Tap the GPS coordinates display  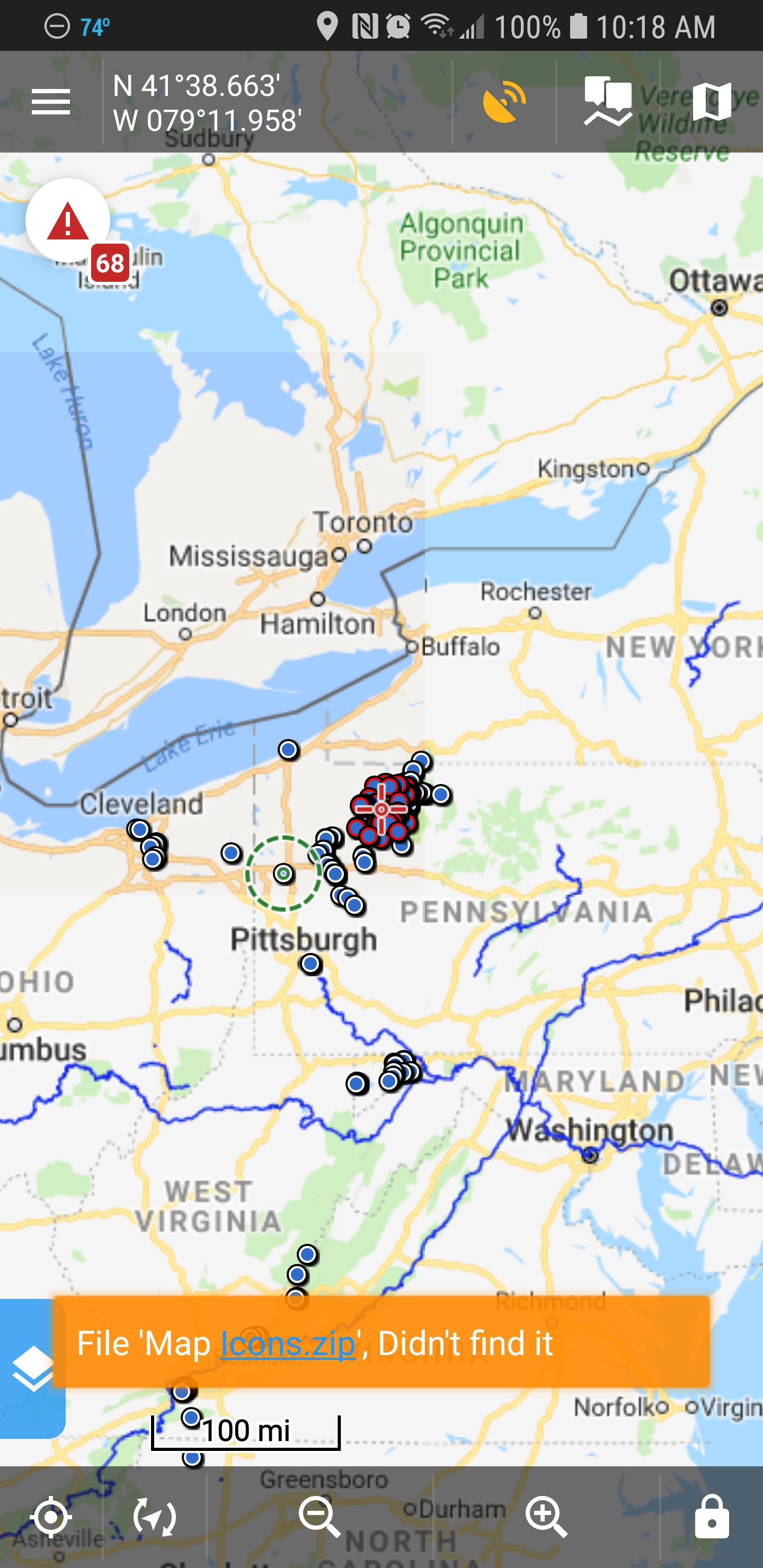[207, 103]
